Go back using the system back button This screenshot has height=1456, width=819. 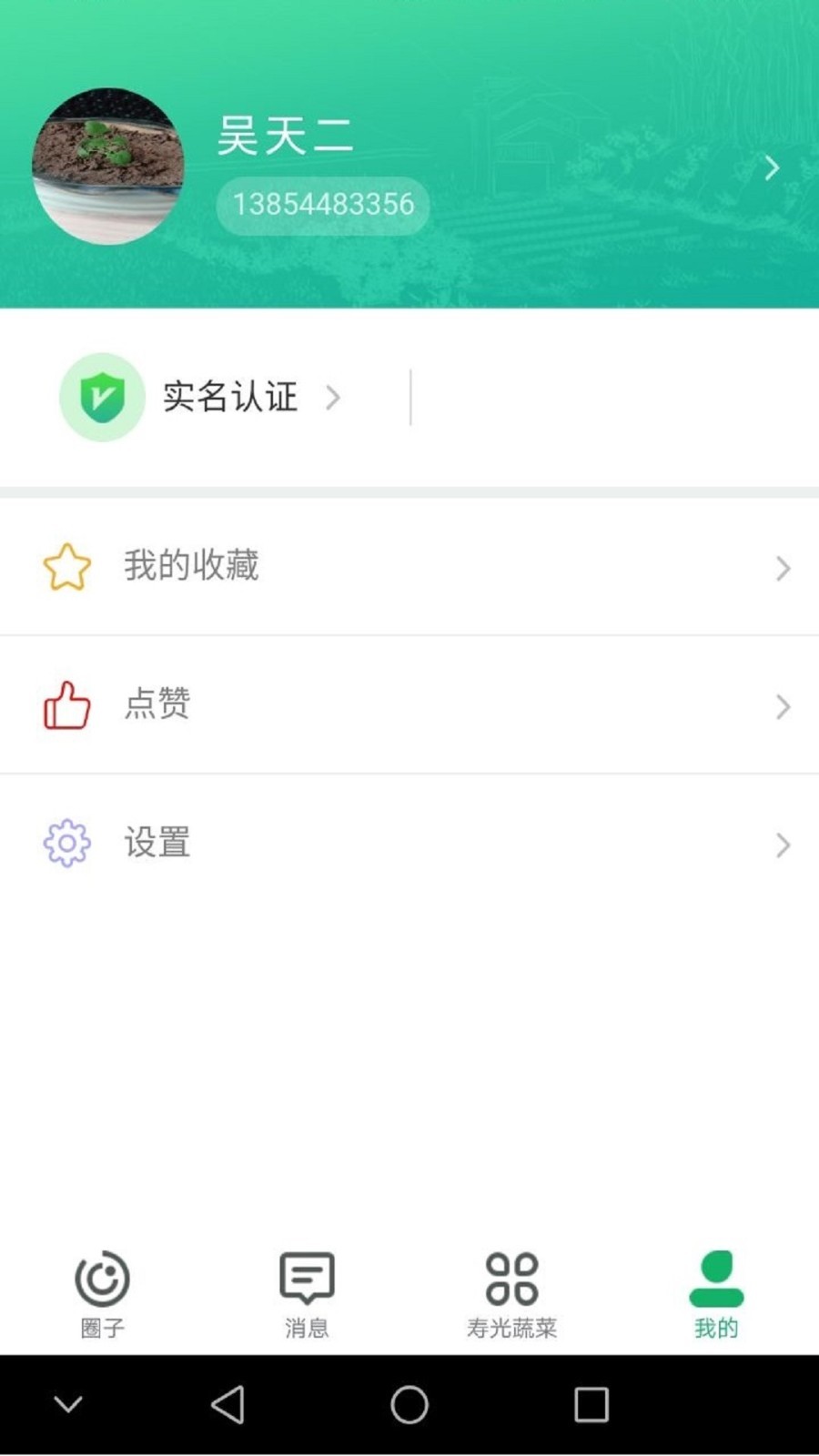pos(227,1404)
